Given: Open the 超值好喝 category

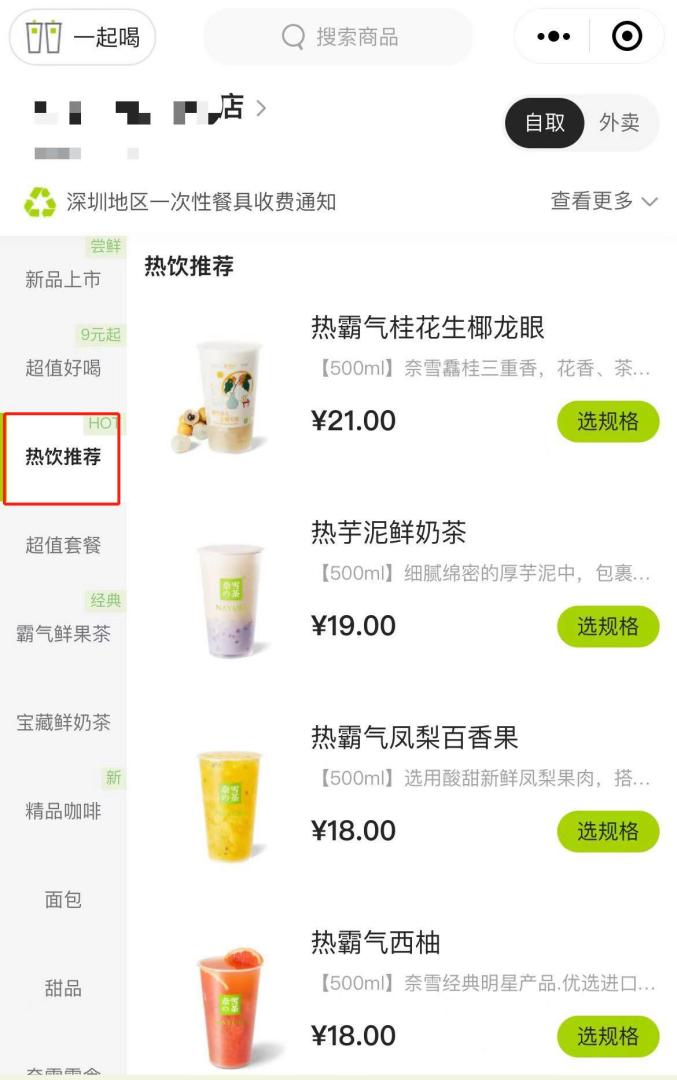Looking at the screenshot, I should pos(63,368).
